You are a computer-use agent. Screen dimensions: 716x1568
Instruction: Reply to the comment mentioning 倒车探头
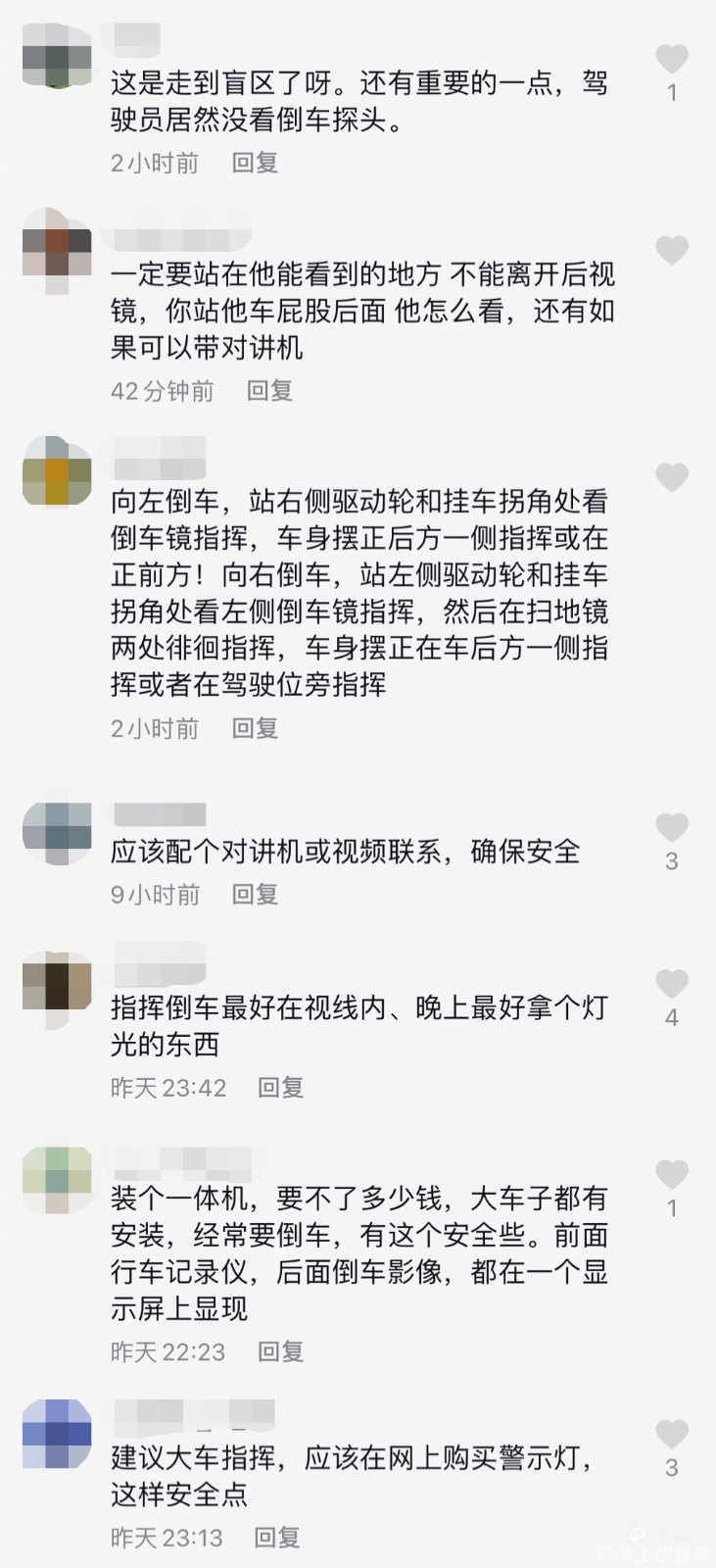pos(255,163)
